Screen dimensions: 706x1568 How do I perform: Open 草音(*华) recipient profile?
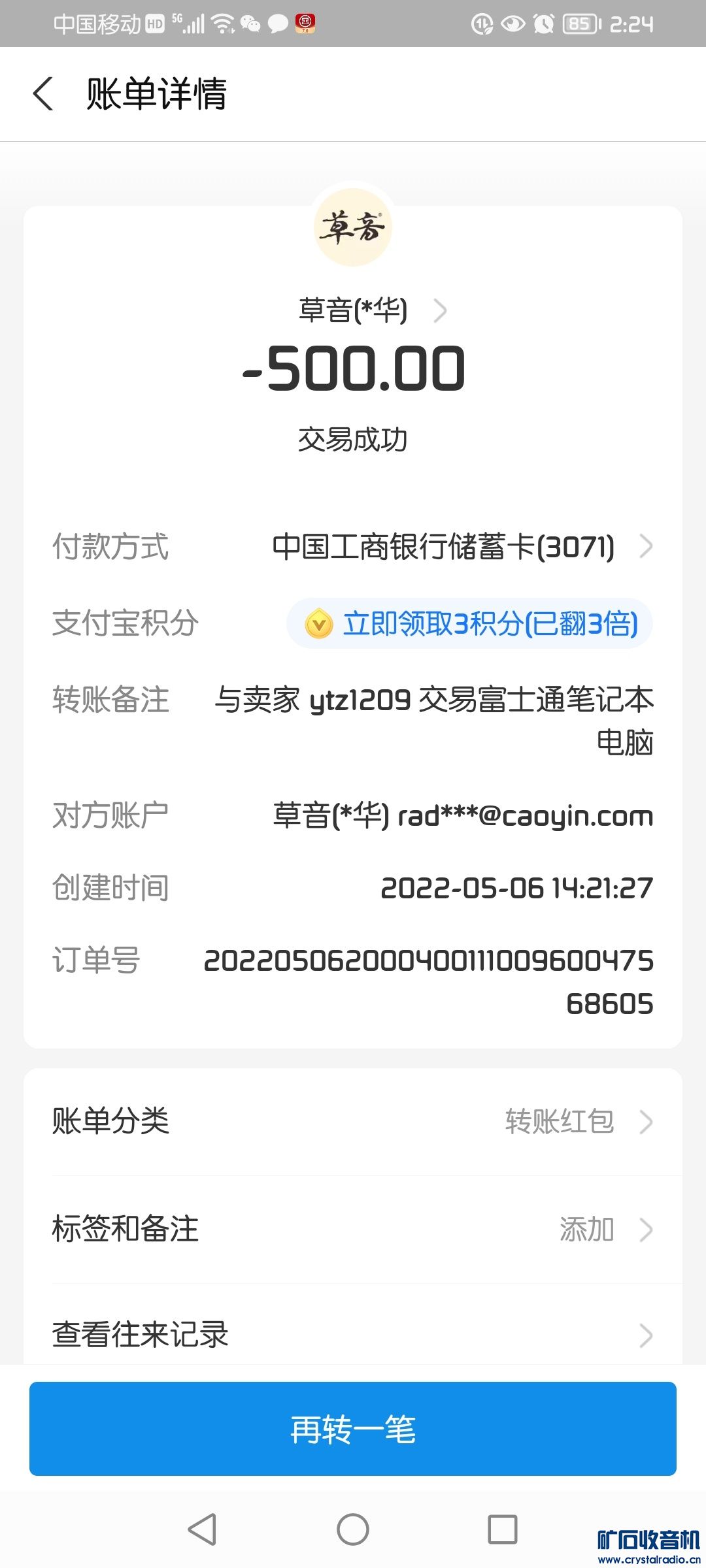tap(371, 310)
